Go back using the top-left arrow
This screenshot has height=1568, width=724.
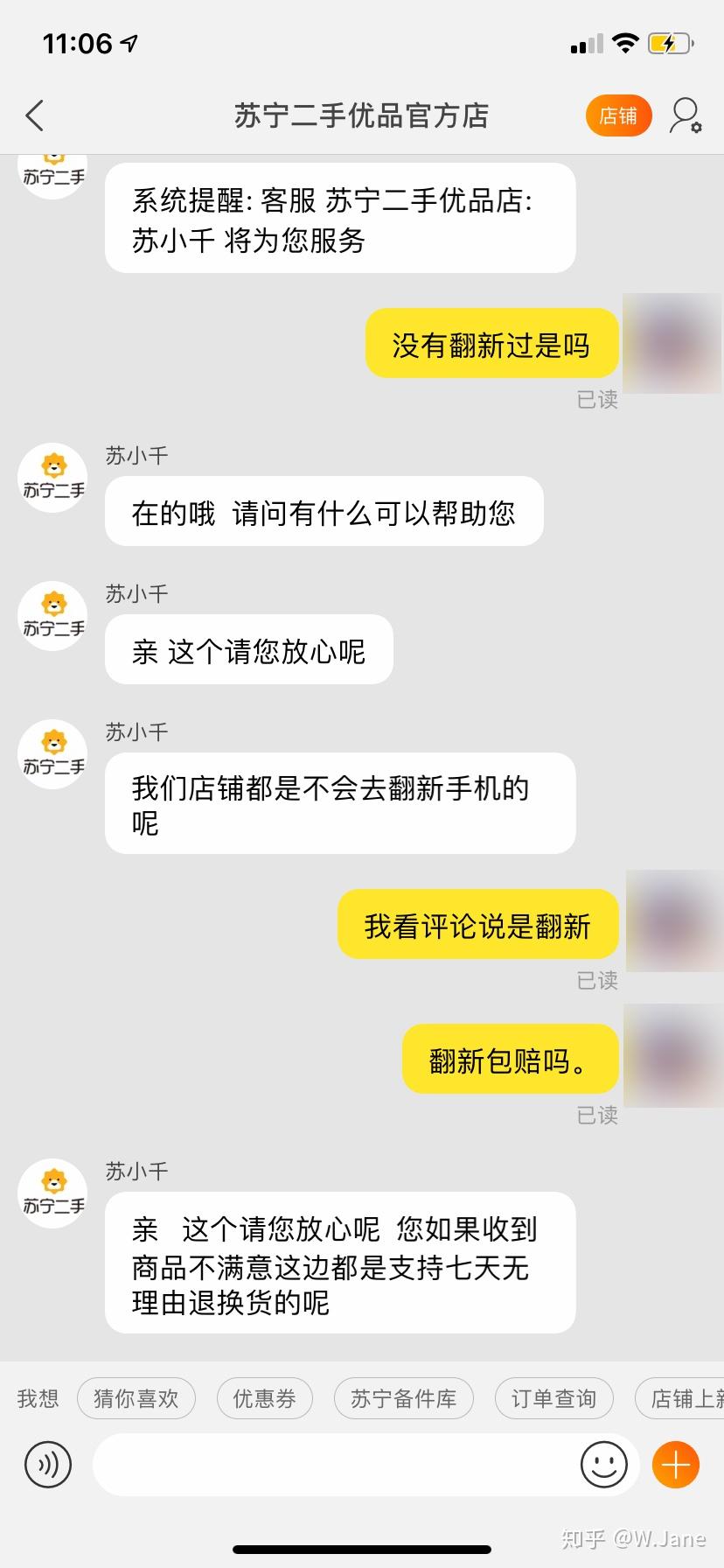click(35, 115)
